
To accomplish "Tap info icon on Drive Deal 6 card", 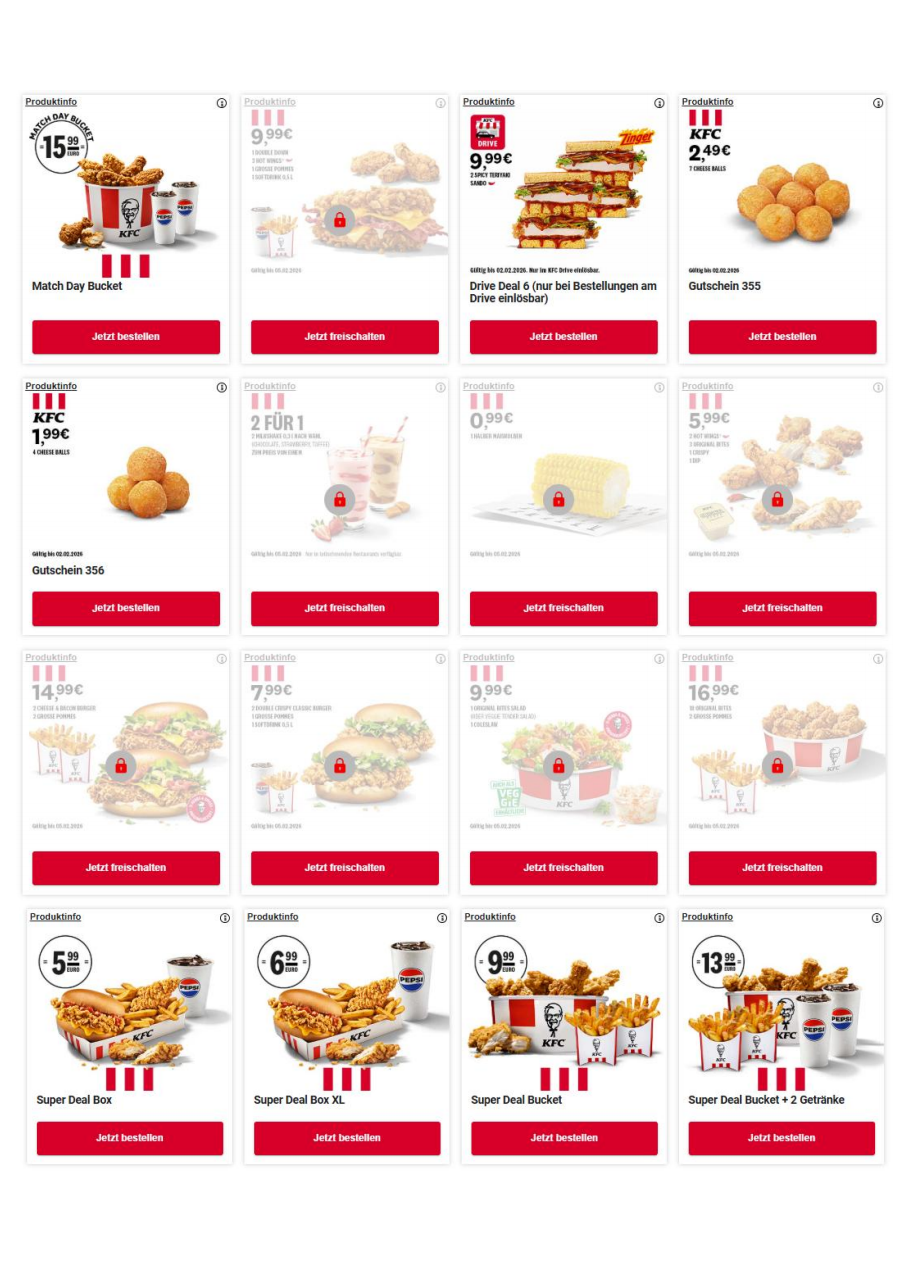I will tap(659, 103).
